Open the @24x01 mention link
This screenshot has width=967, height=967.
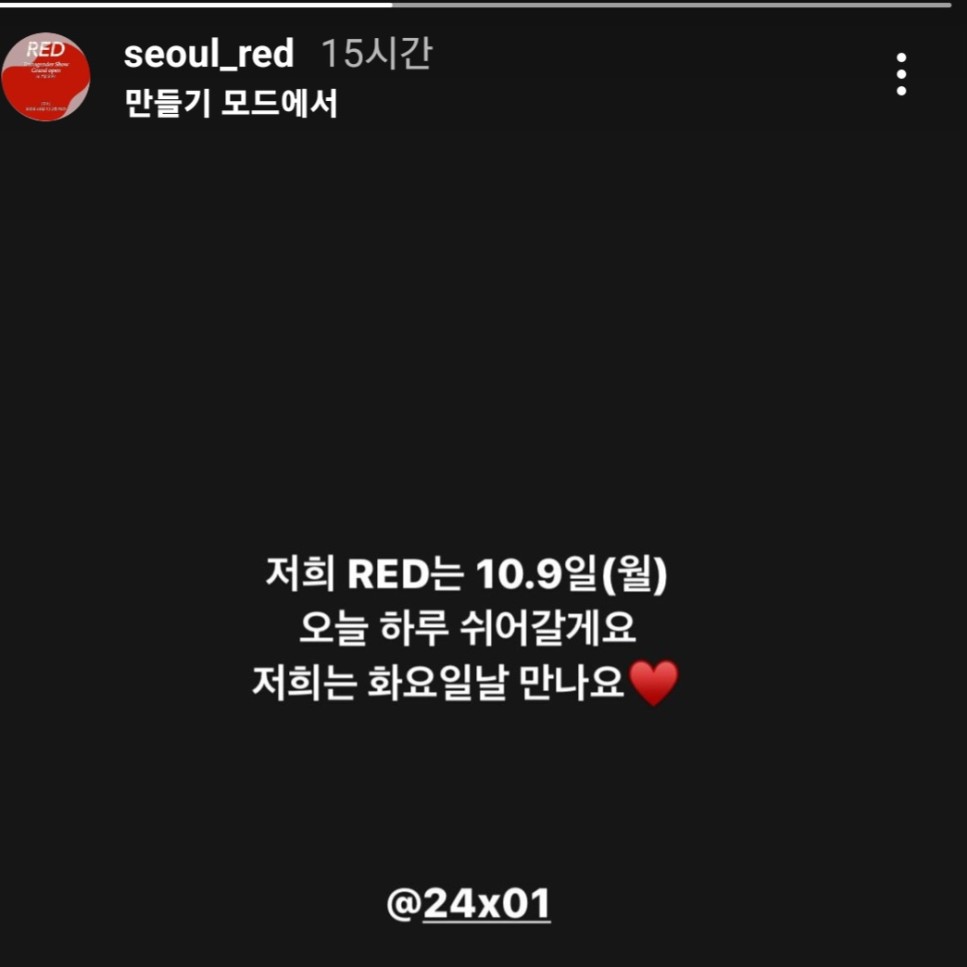click(469, 904)
